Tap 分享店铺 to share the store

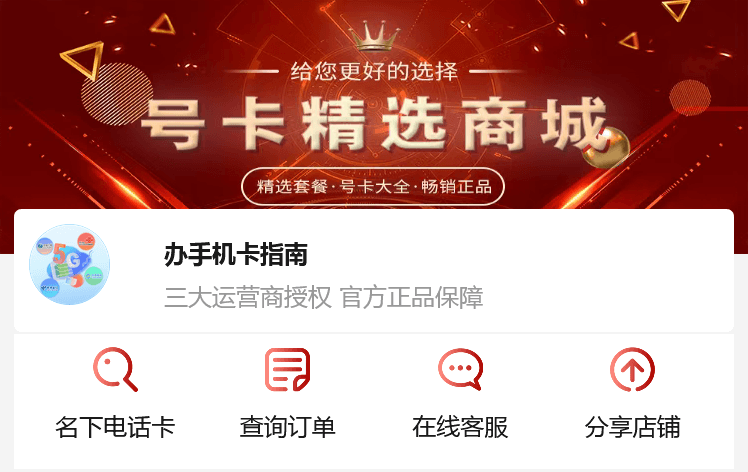coord(632,394)
